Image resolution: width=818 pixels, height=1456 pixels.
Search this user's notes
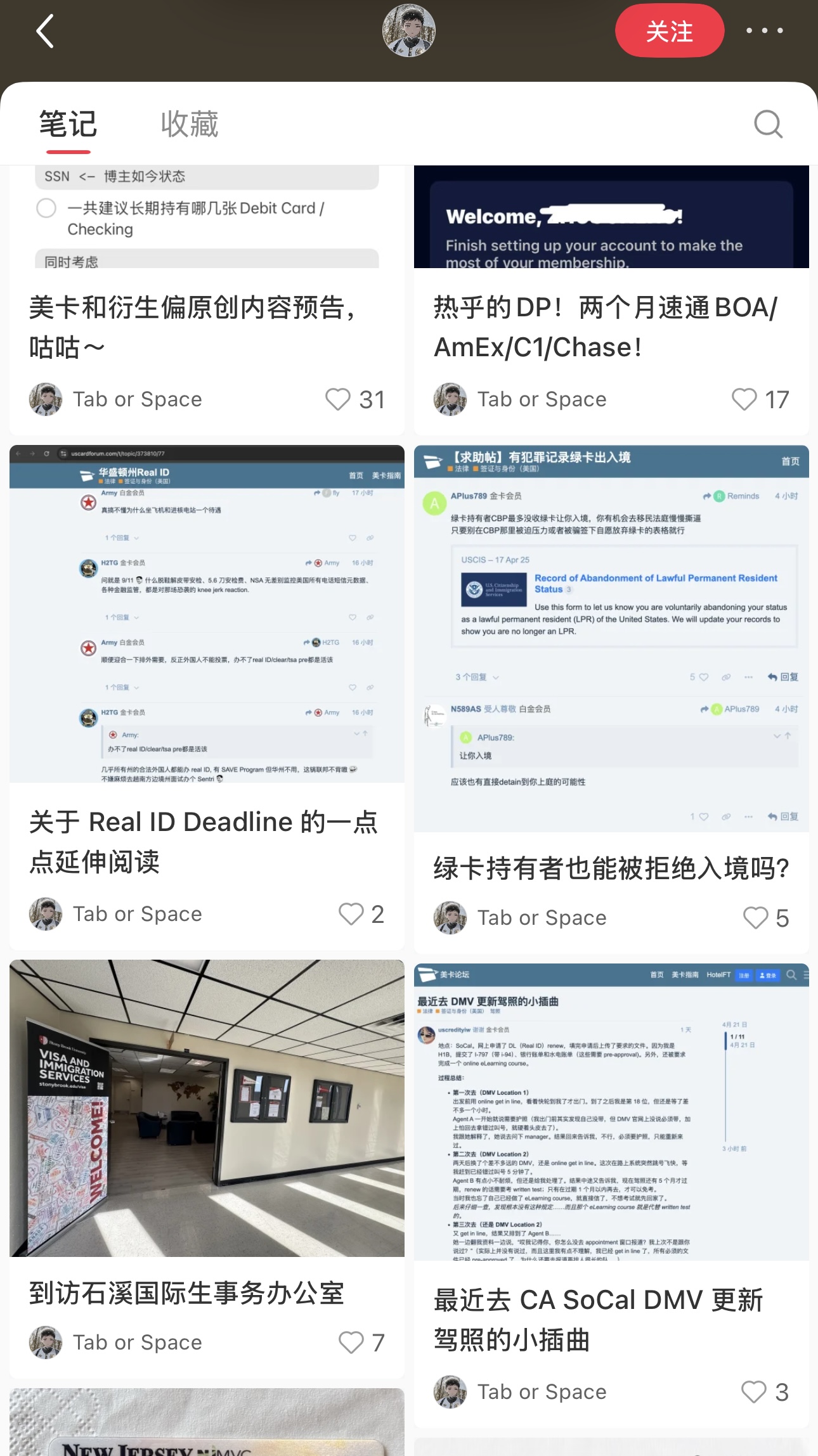(x=768, y=124)
